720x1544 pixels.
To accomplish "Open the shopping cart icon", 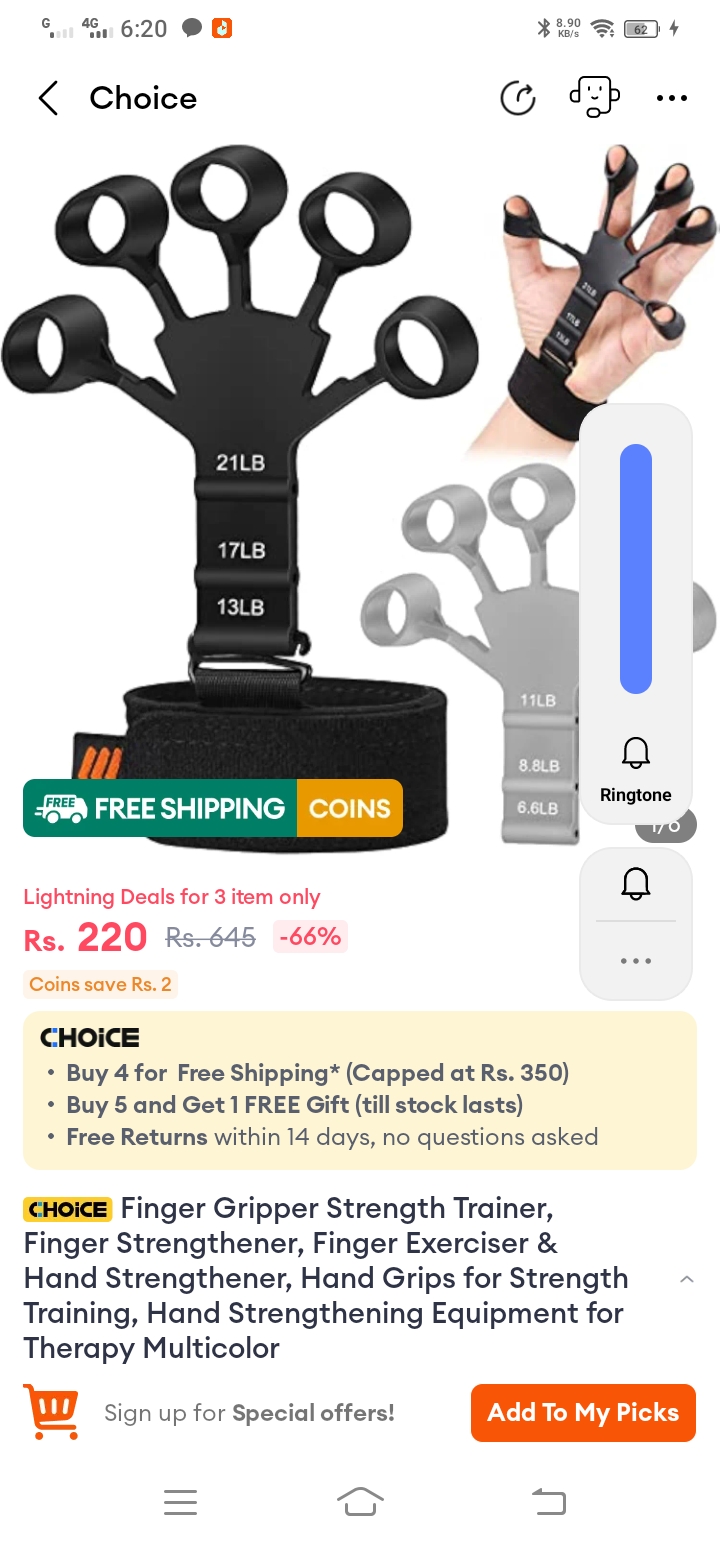I will pyautogui.click(x=51, y=1411).
